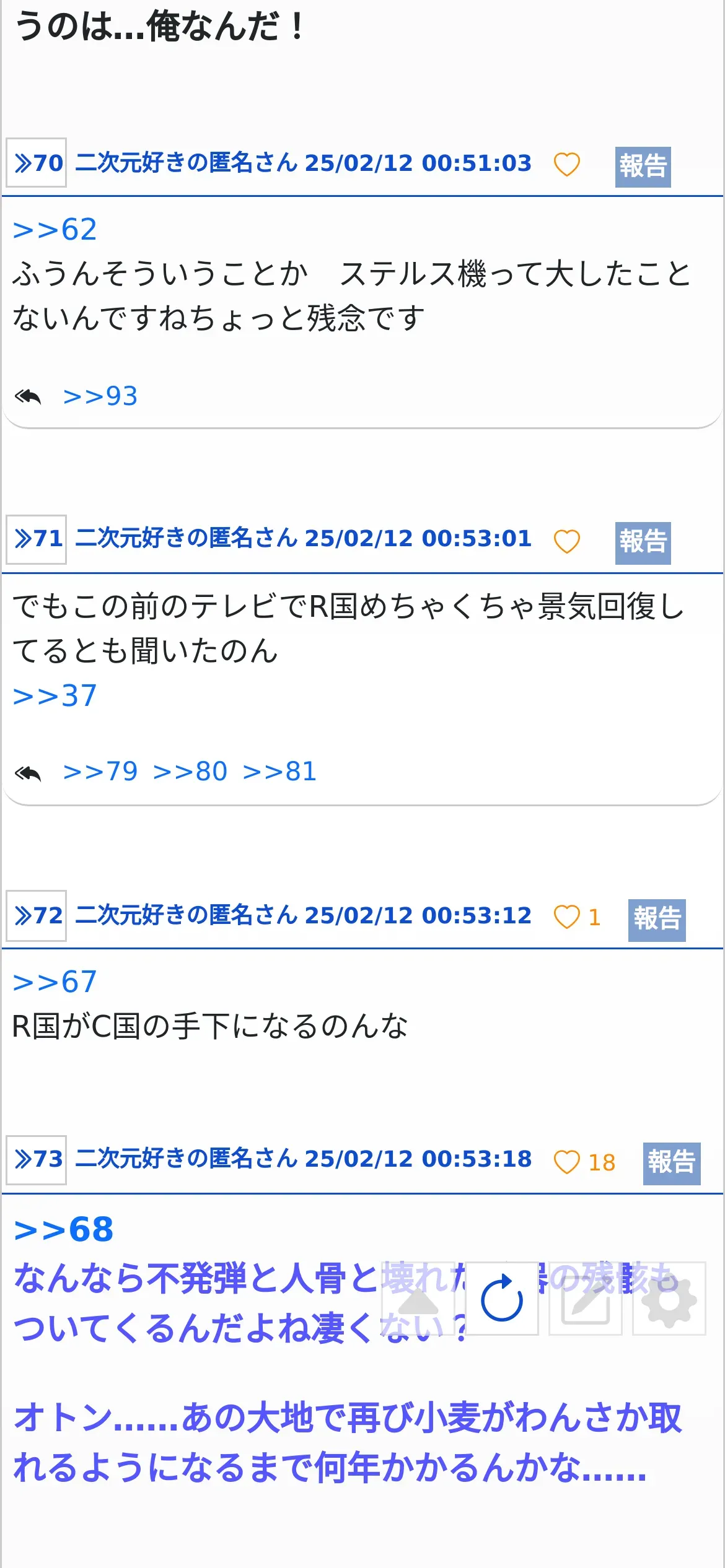
Task: Jump to reply >>81
Action: pyautogui.click(x=280, y=772)
